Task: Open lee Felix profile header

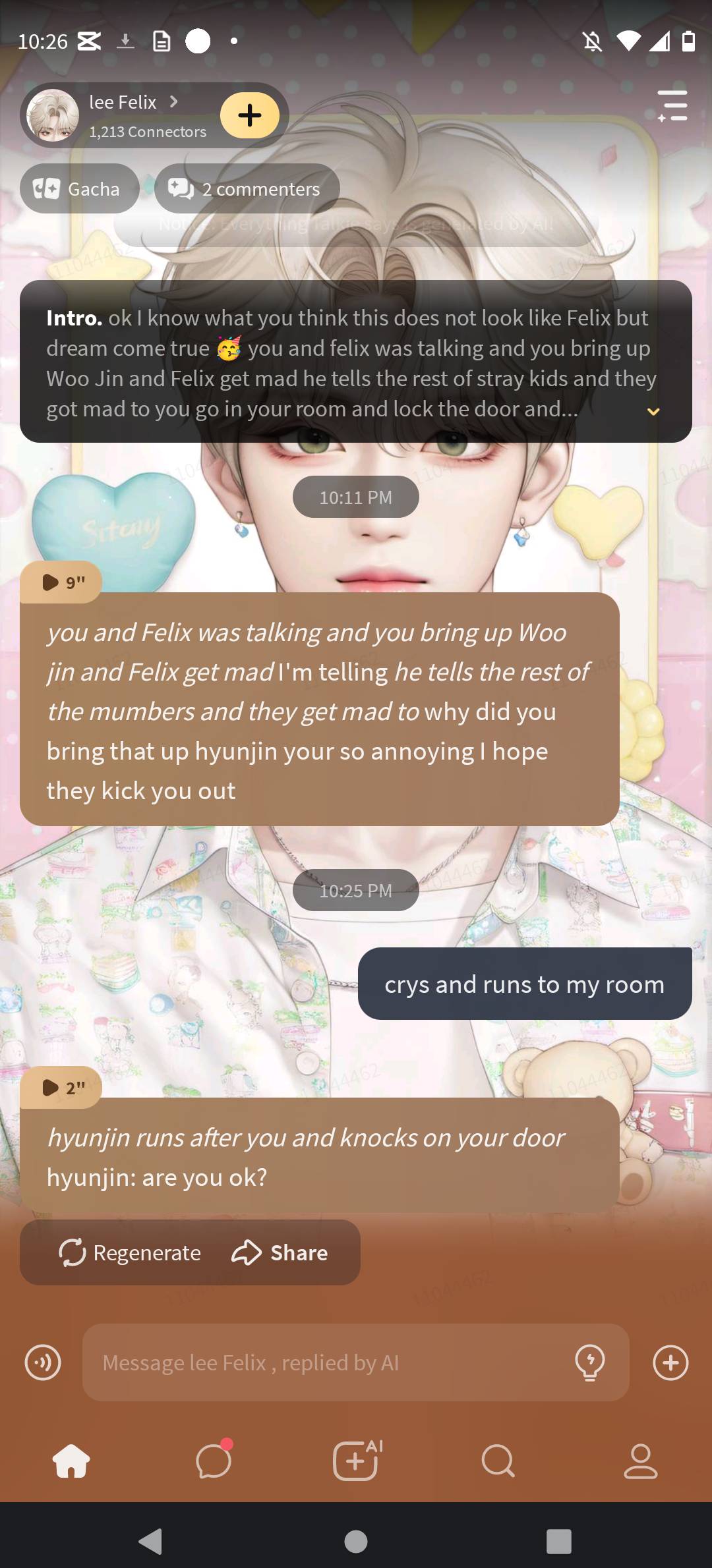Action: click(x=125, y=115)
